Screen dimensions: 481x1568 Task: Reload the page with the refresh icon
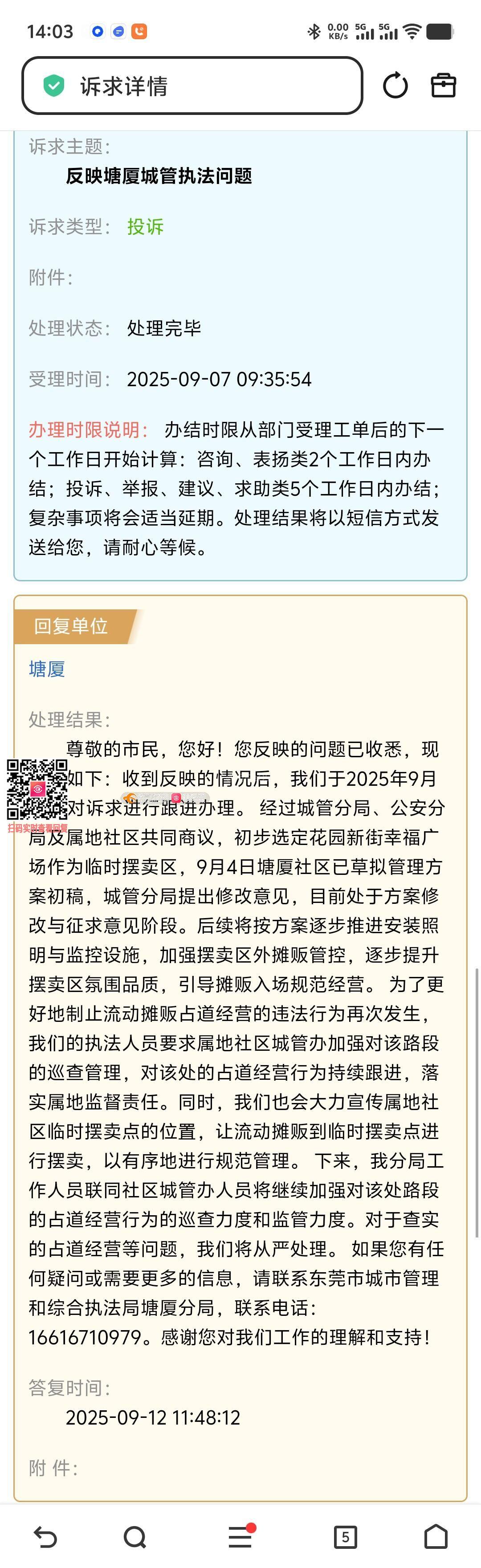pyautogui.click(x=395, y=86)
